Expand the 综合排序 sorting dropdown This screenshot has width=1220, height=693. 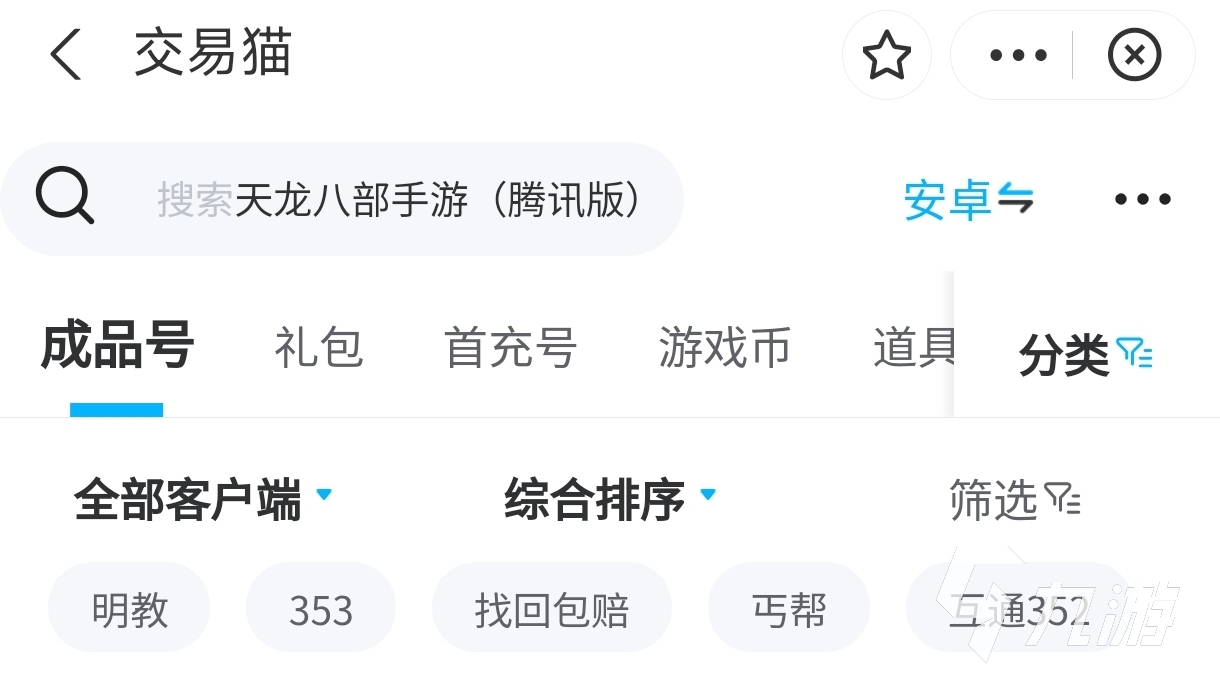609,498
